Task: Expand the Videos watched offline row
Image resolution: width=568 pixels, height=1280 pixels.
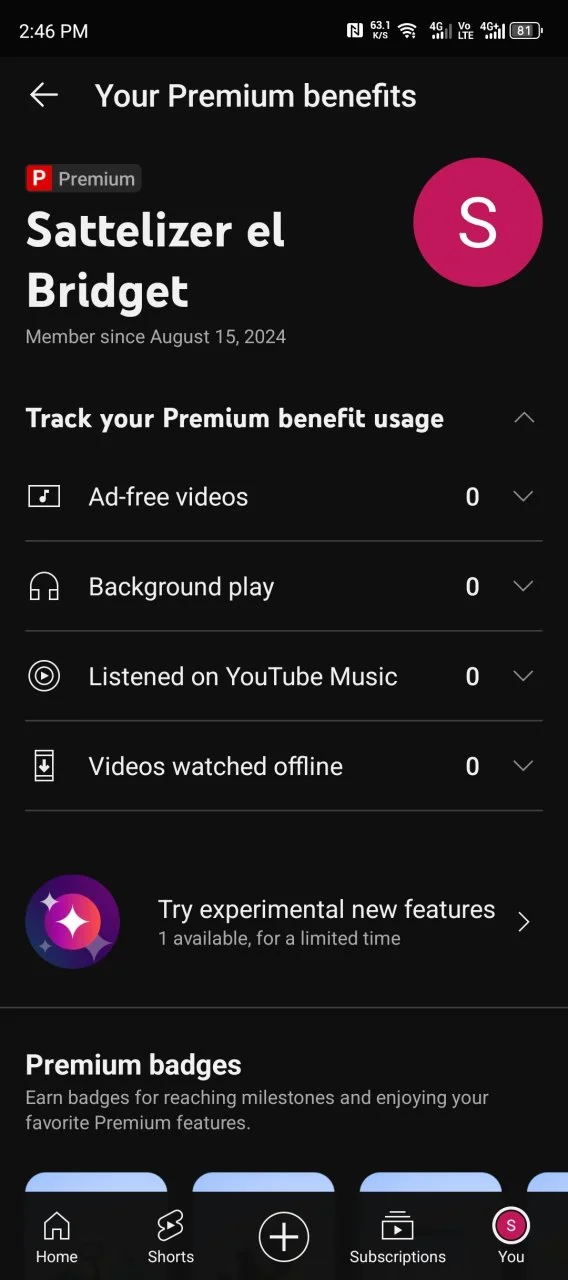Action: 284,767
